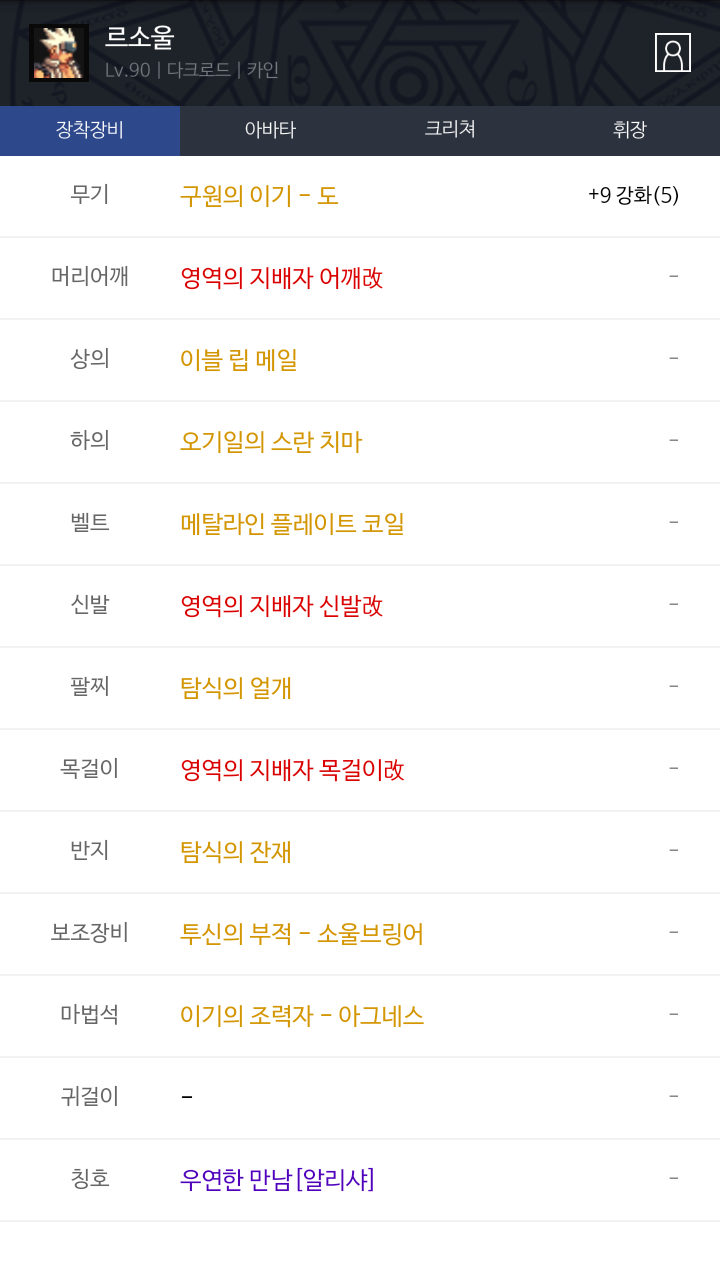The height and width of the screenshot is (1280, 720).
Task: Switch to the 휘장 tab
Action: (x=630, y=130)
